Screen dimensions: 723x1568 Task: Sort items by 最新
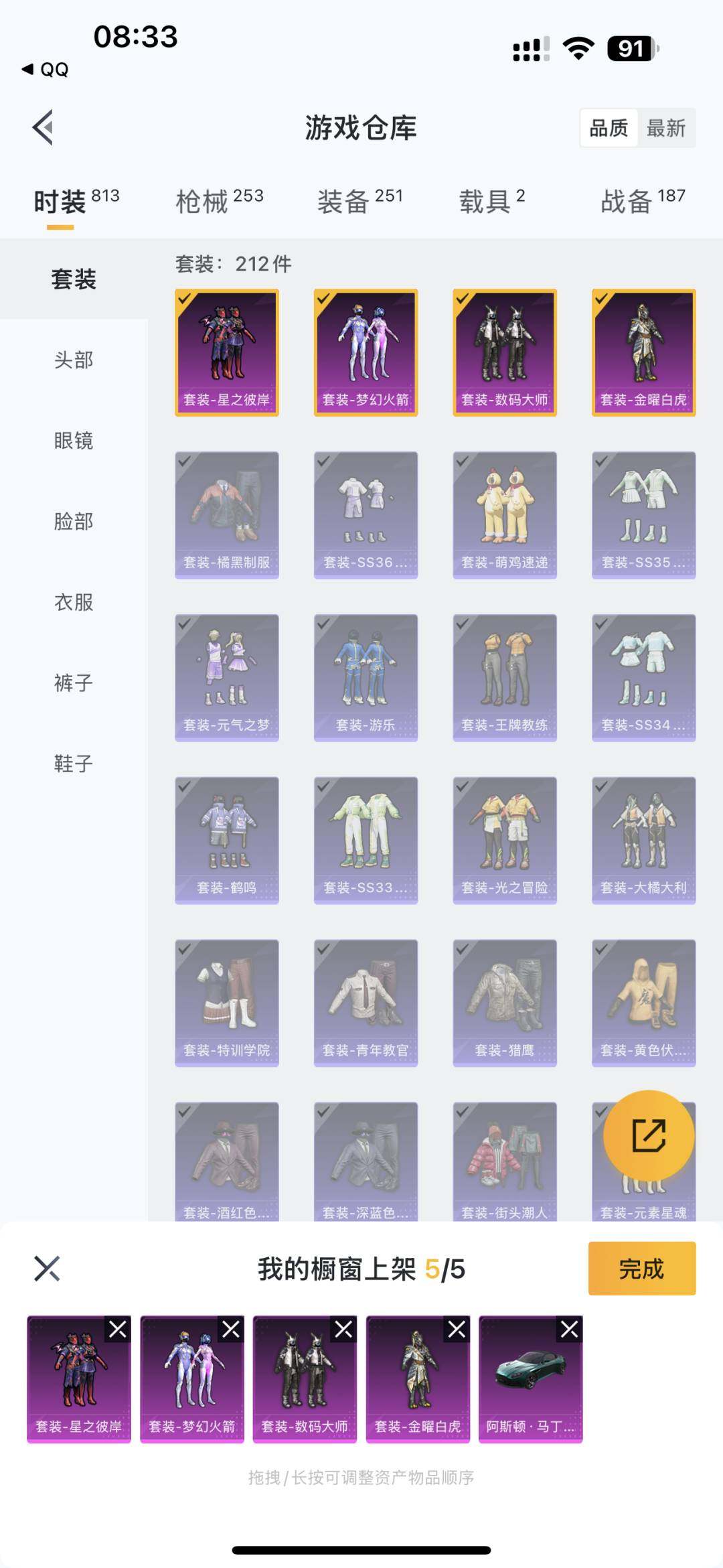(665, 128)
